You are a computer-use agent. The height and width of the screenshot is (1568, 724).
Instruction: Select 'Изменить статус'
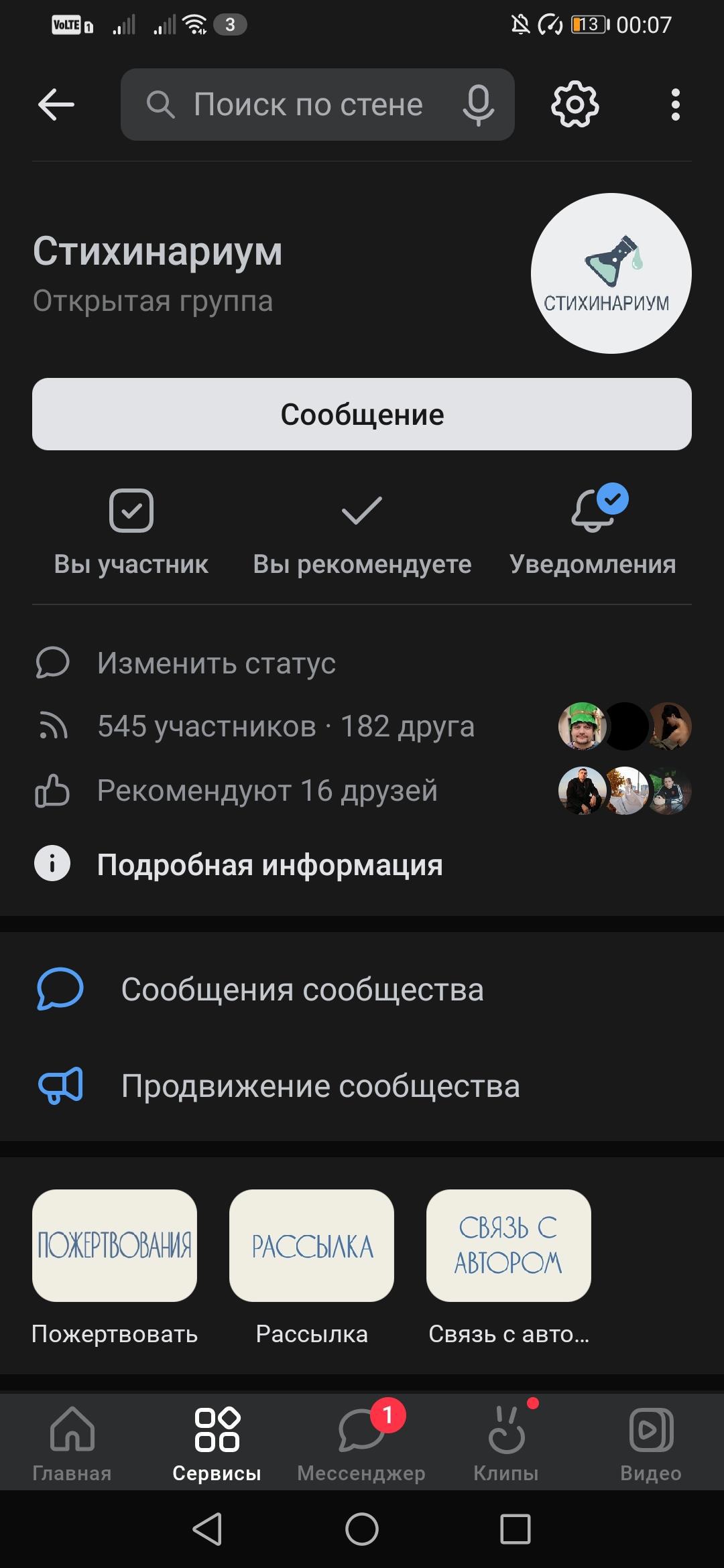pos(216,663)
